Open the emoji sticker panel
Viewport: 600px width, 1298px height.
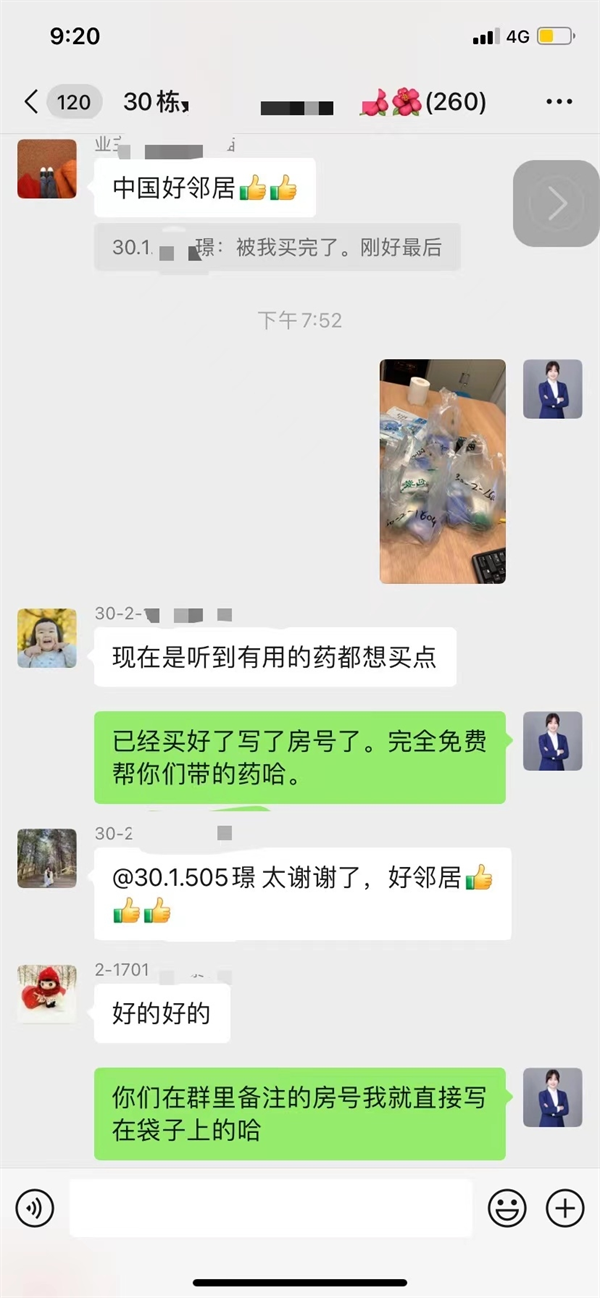click(507, 1208)
